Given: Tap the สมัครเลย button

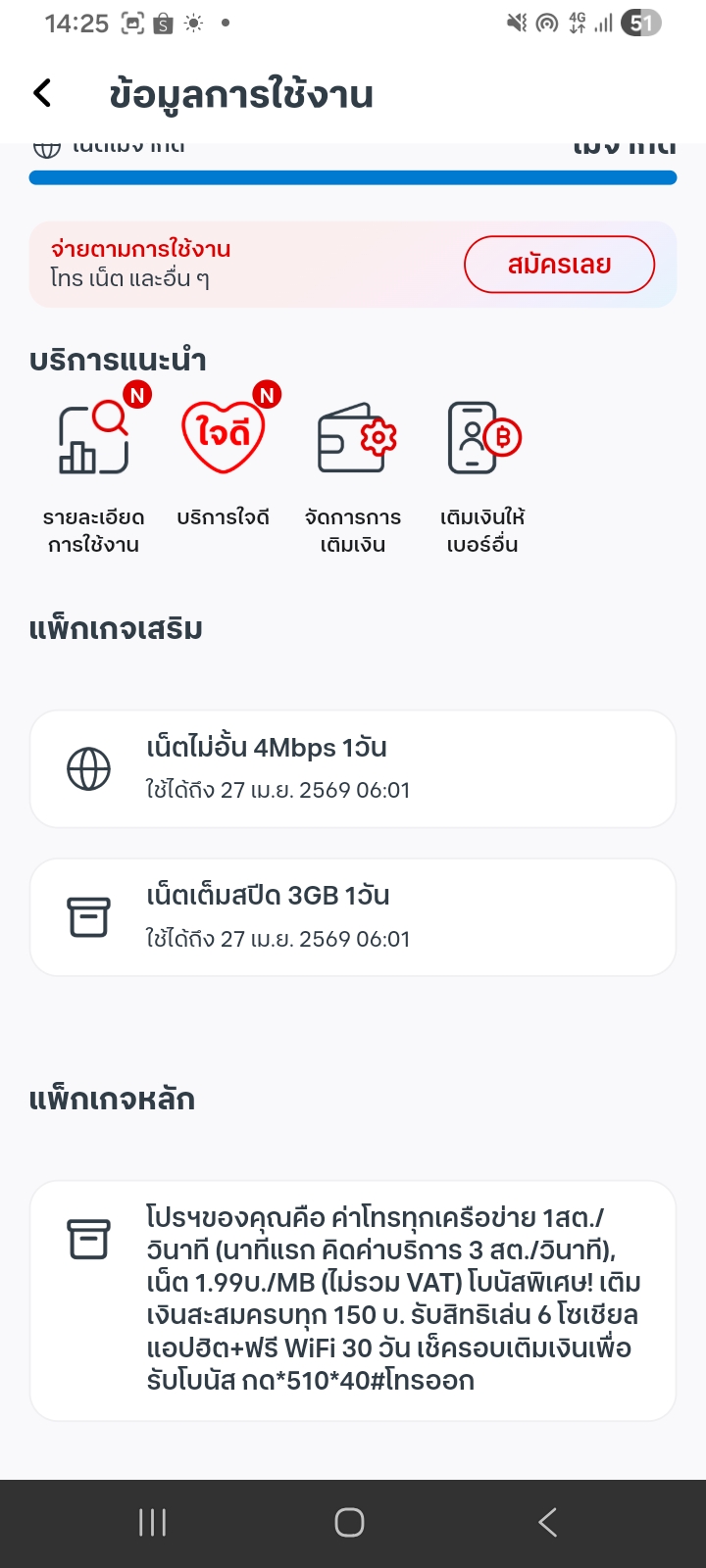Looking at the screenshot, I should [559, 265].
